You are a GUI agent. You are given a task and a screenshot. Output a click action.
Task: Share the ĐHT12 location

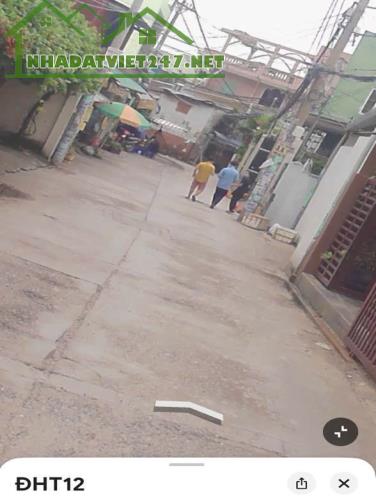click(302, 483)
